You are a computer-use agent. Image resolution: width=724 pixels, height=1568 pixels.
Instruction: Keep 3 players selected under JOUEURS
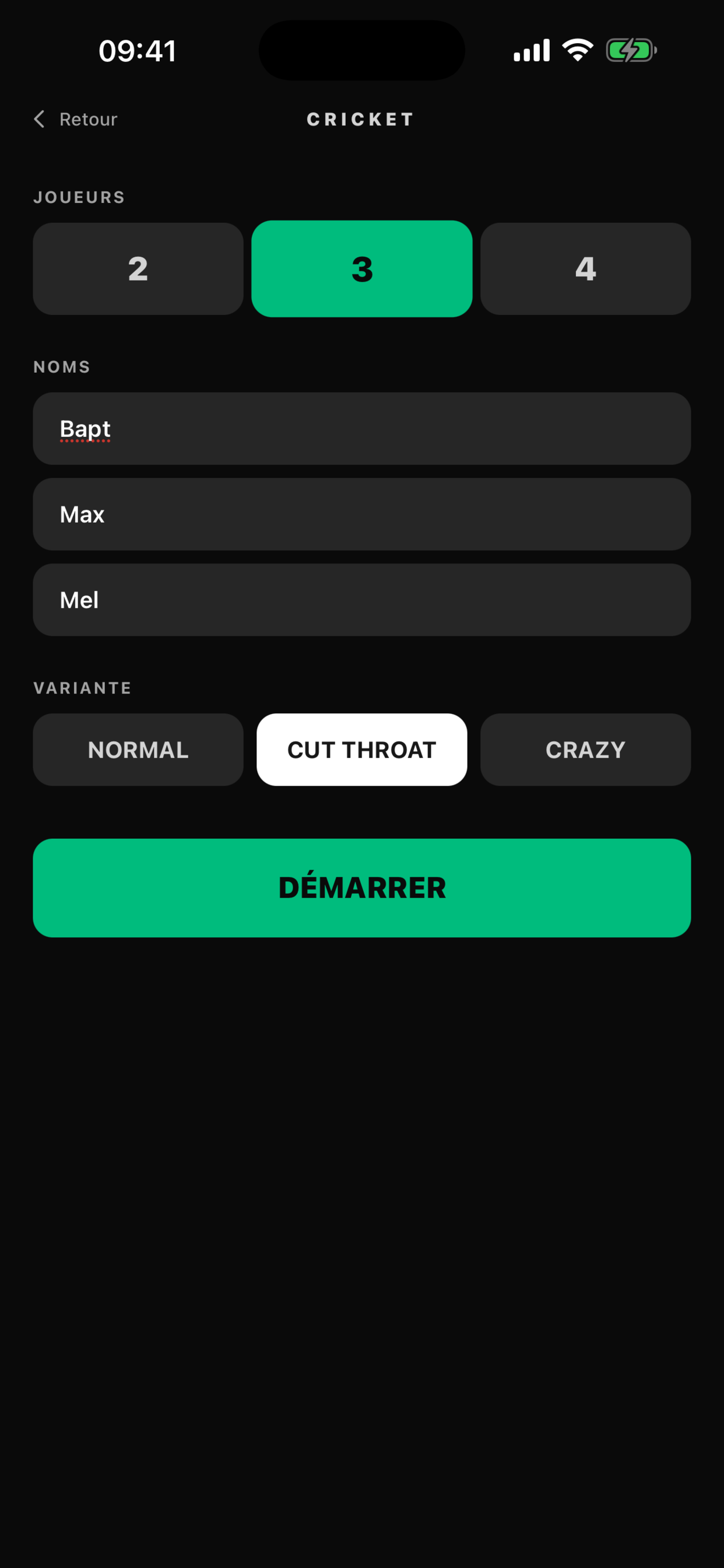pyautogui.click(x=361, y=268)
